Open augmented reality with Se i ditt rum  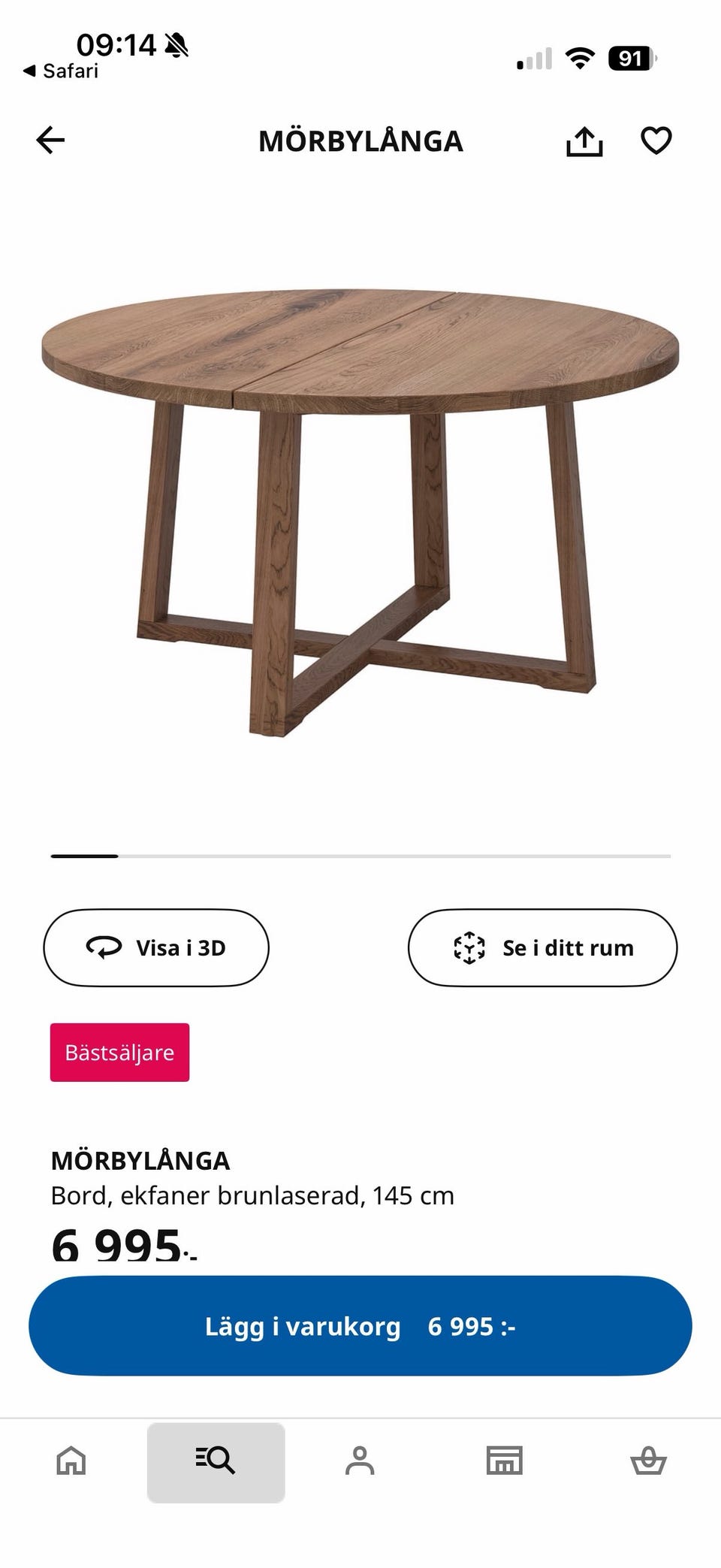(542, 947)
